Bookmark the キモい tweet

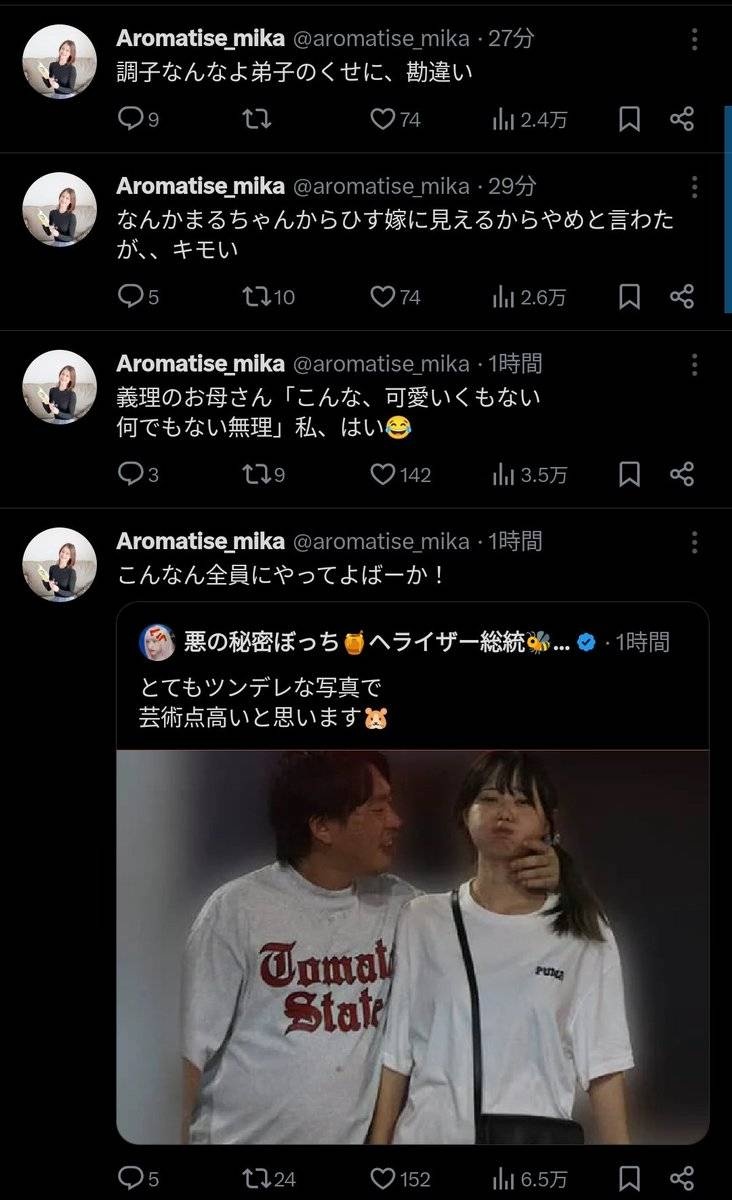coord(629,297)
